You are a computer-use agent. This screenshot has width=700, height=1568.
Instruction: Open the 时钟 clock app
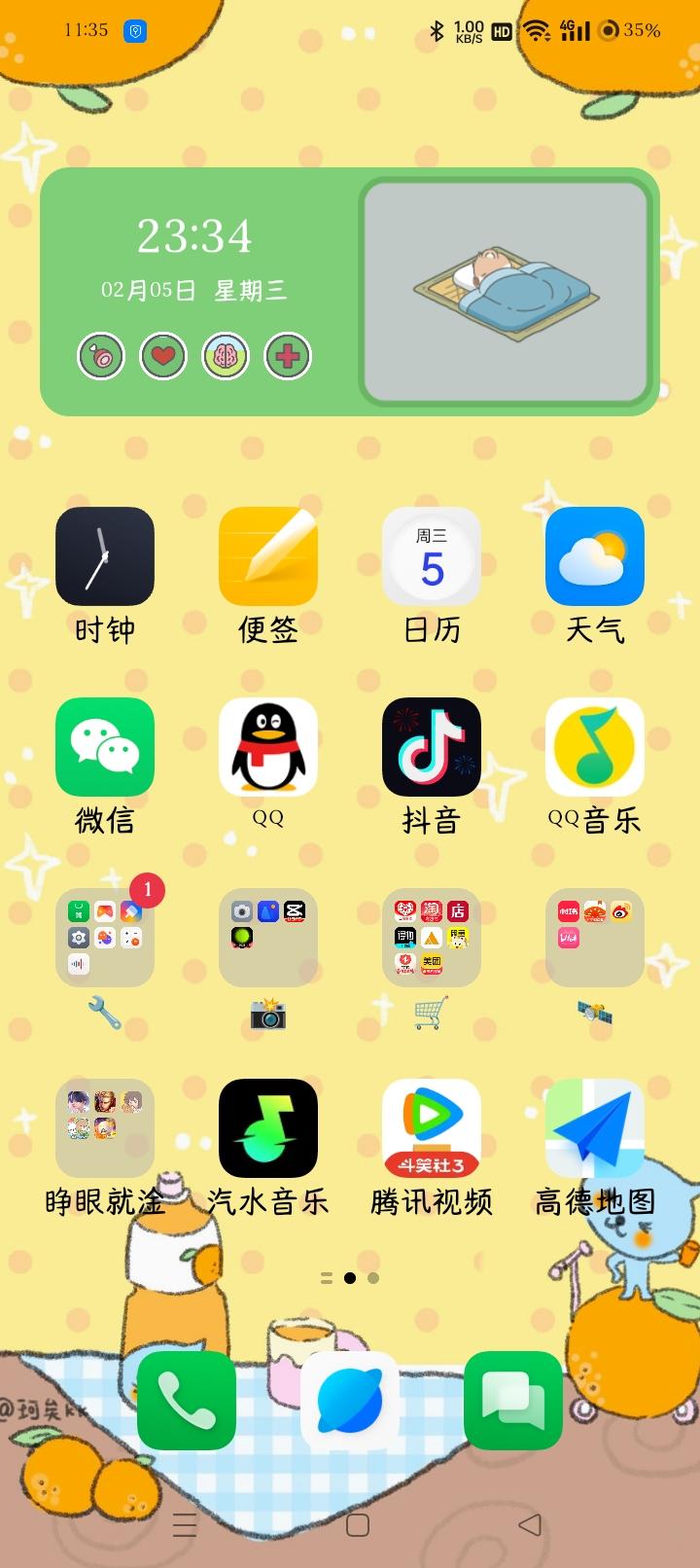pyautogui.click(x=104, y=556)
